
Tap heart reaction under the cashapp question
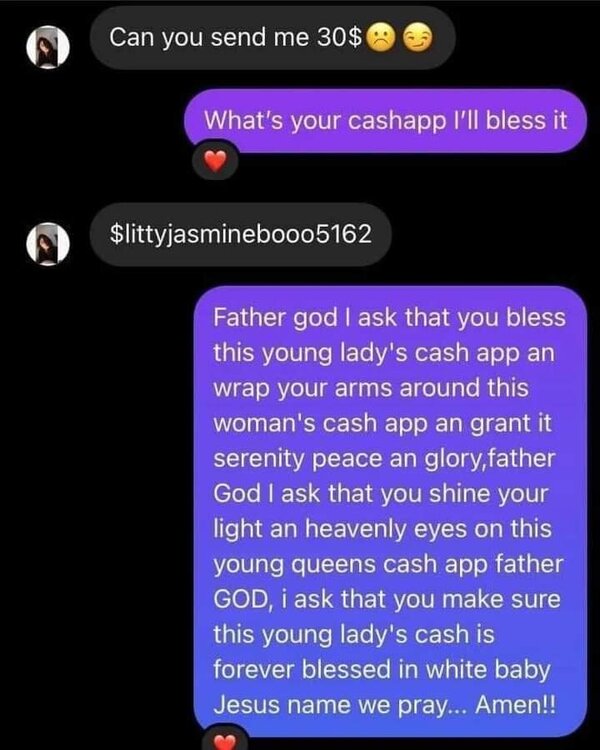(214, 161)
